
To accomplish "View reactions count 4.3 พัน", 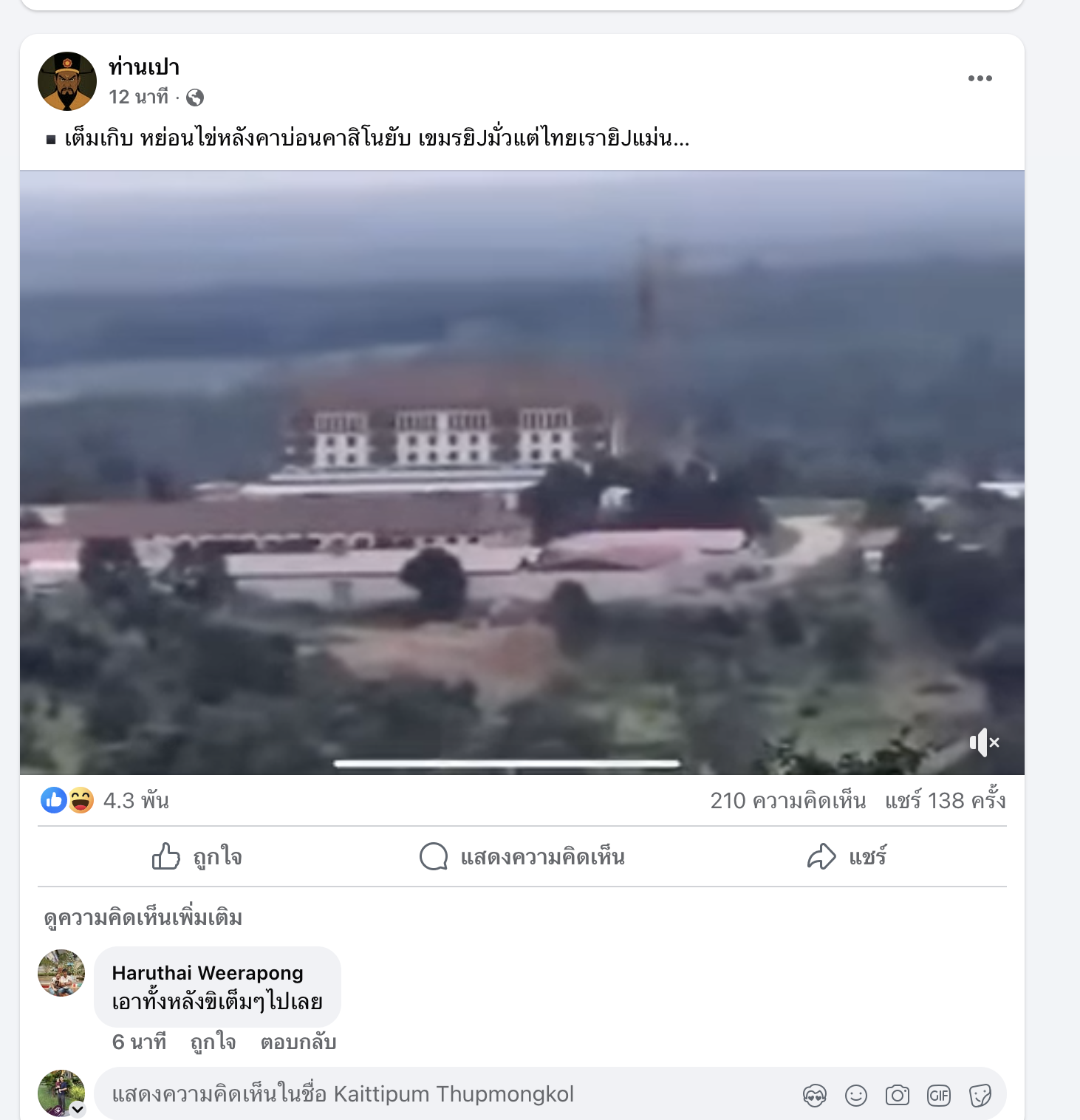I will pos(136,801).
